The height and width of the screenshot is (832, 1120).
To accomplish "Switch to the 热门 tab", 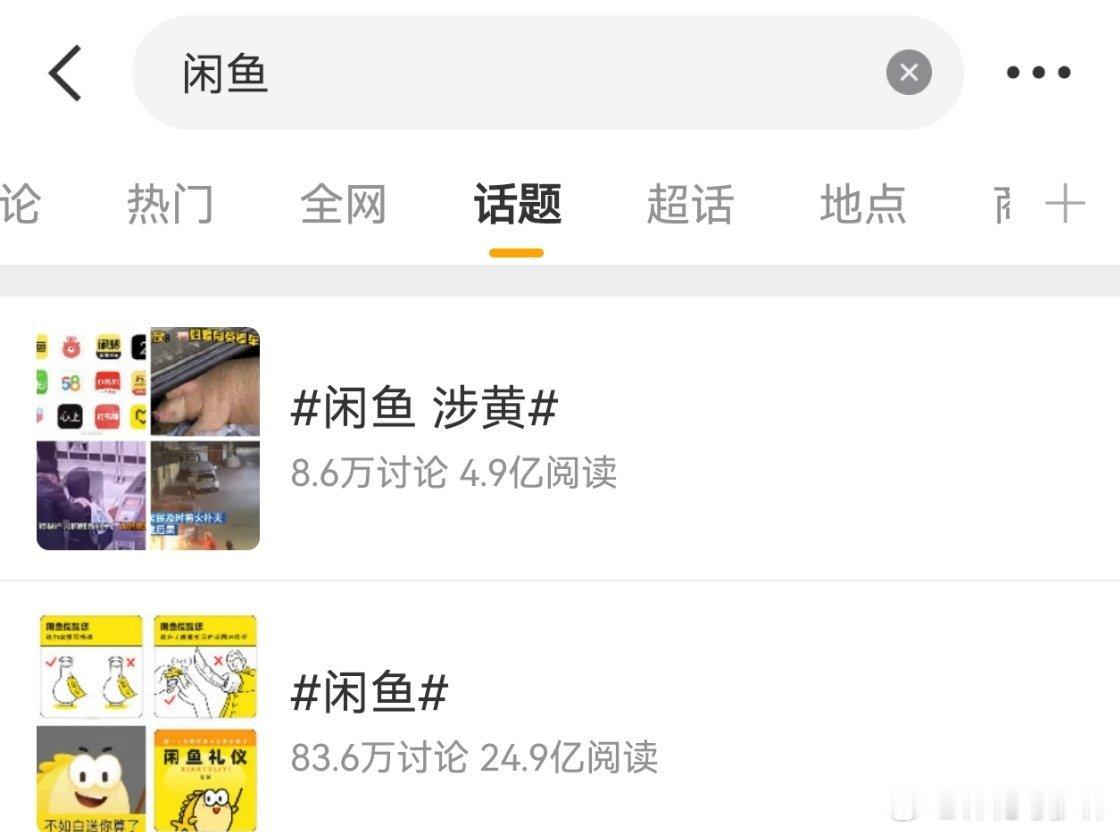I will (x=170, y=204).
